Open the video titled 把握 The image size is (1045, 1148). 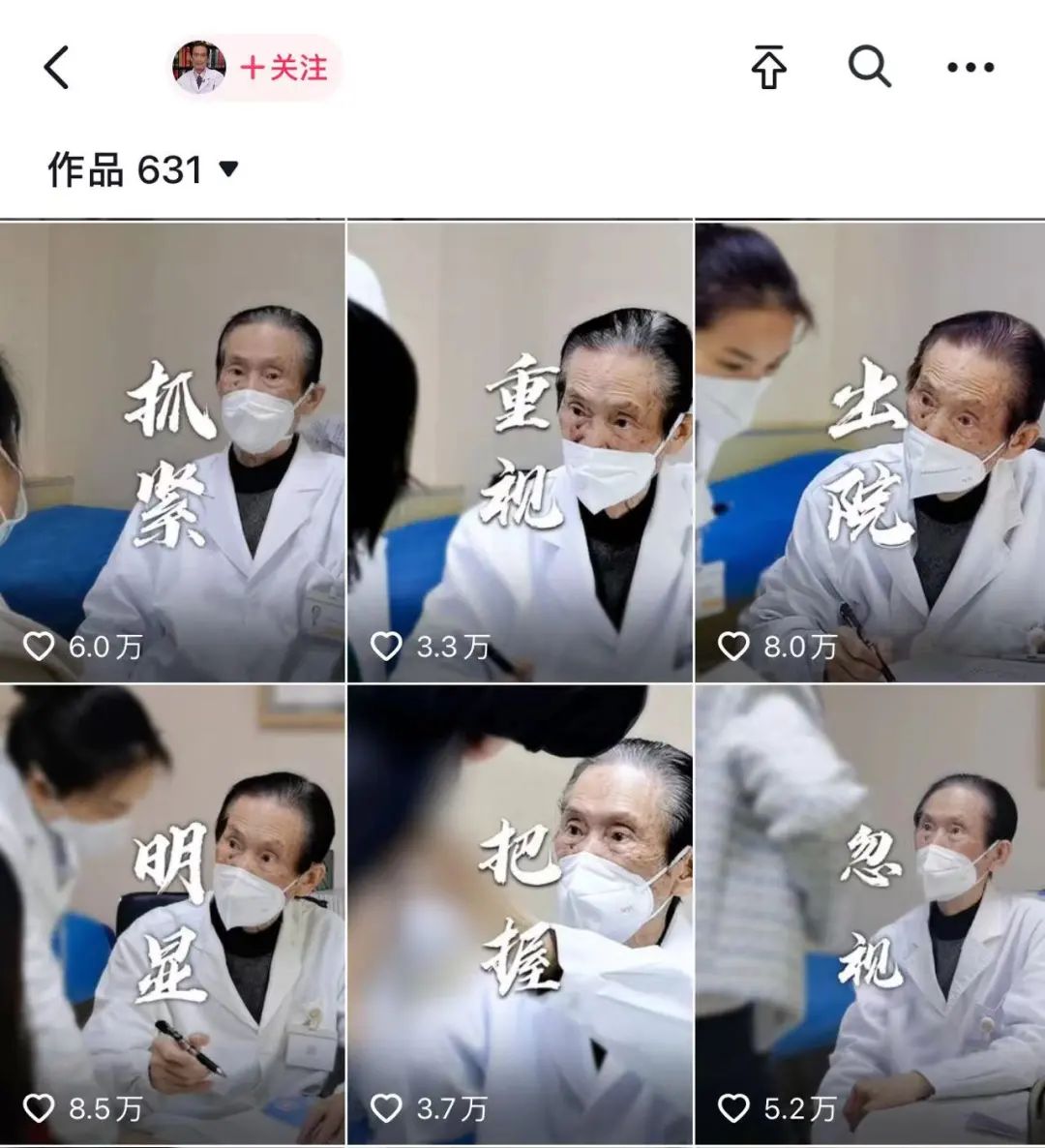521,915
